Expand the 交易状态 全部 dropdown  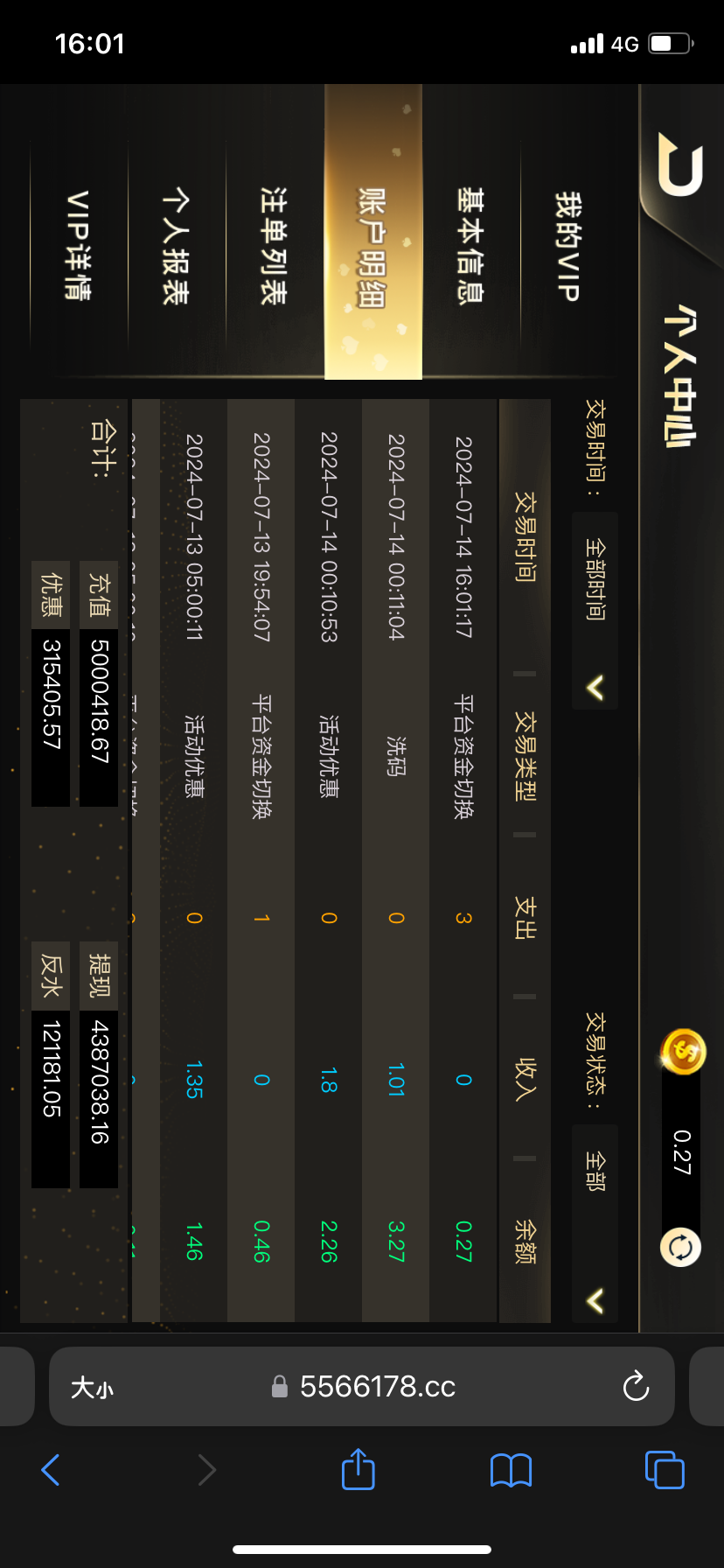click(x=595, y=1223)
